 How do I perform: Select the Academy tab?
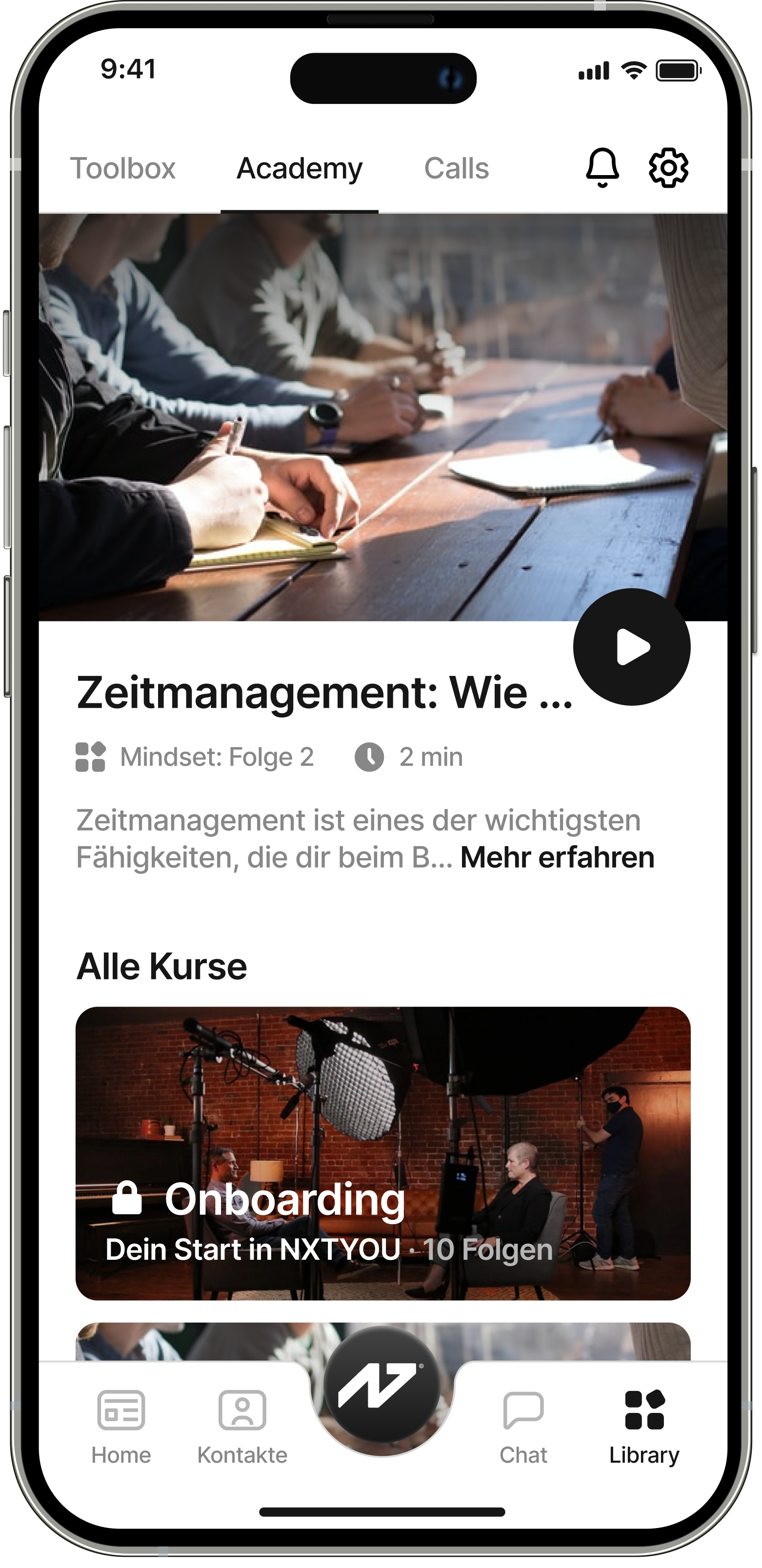point(300,169)
